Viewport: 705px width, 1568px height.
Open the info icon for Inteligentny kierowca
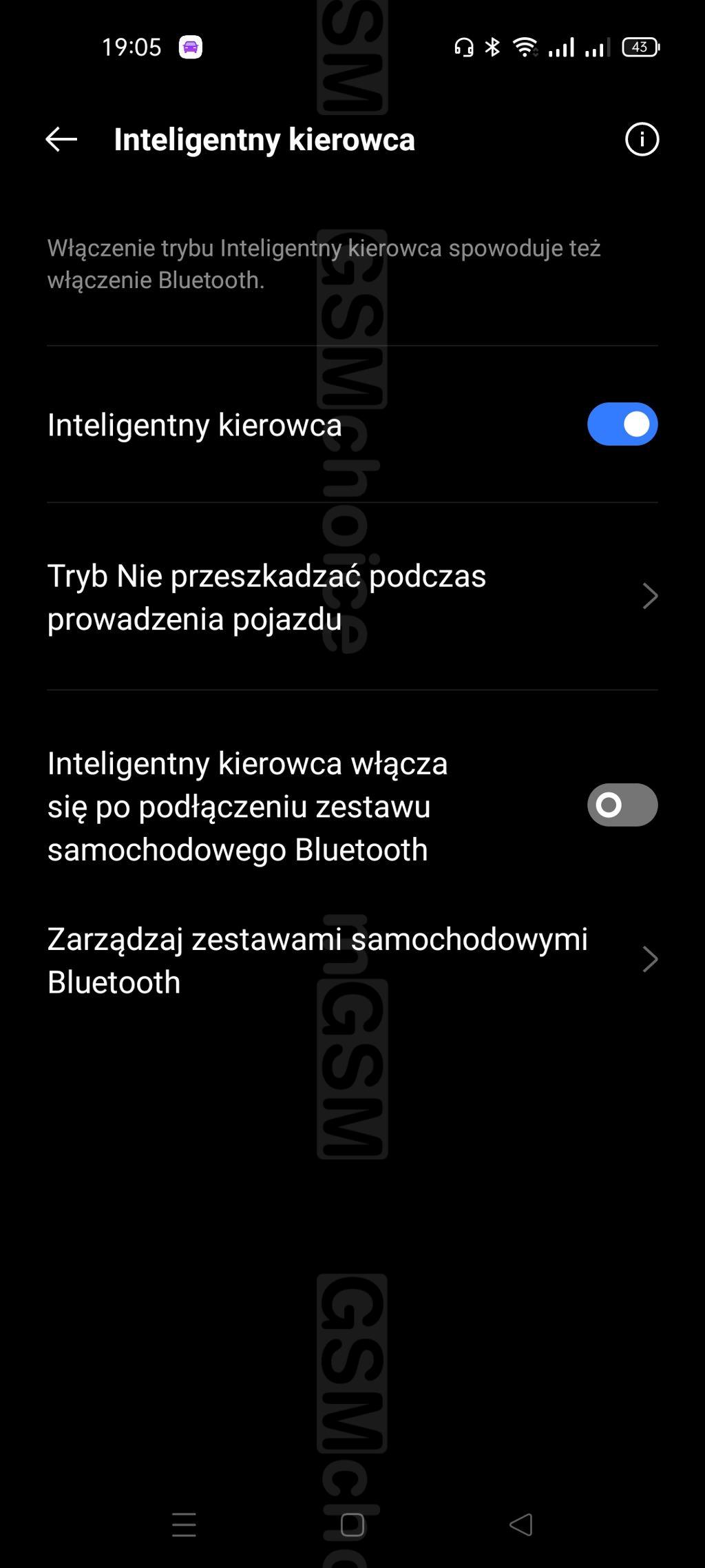coord(642,139)
